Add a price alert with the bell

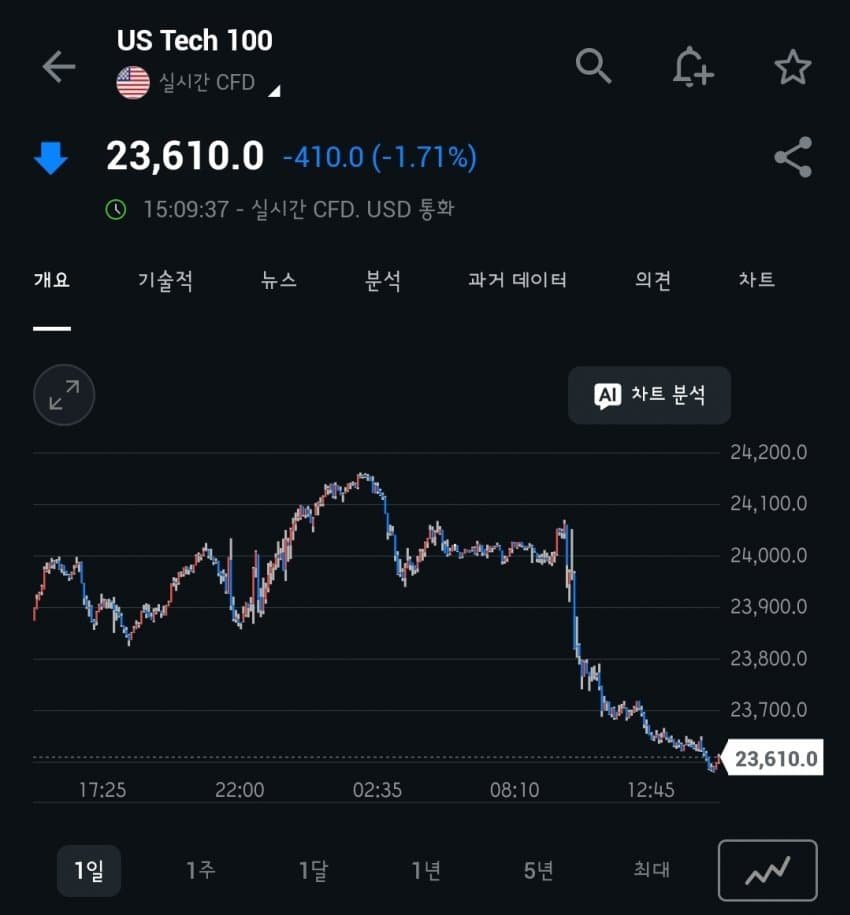click(x=692, y=67)
